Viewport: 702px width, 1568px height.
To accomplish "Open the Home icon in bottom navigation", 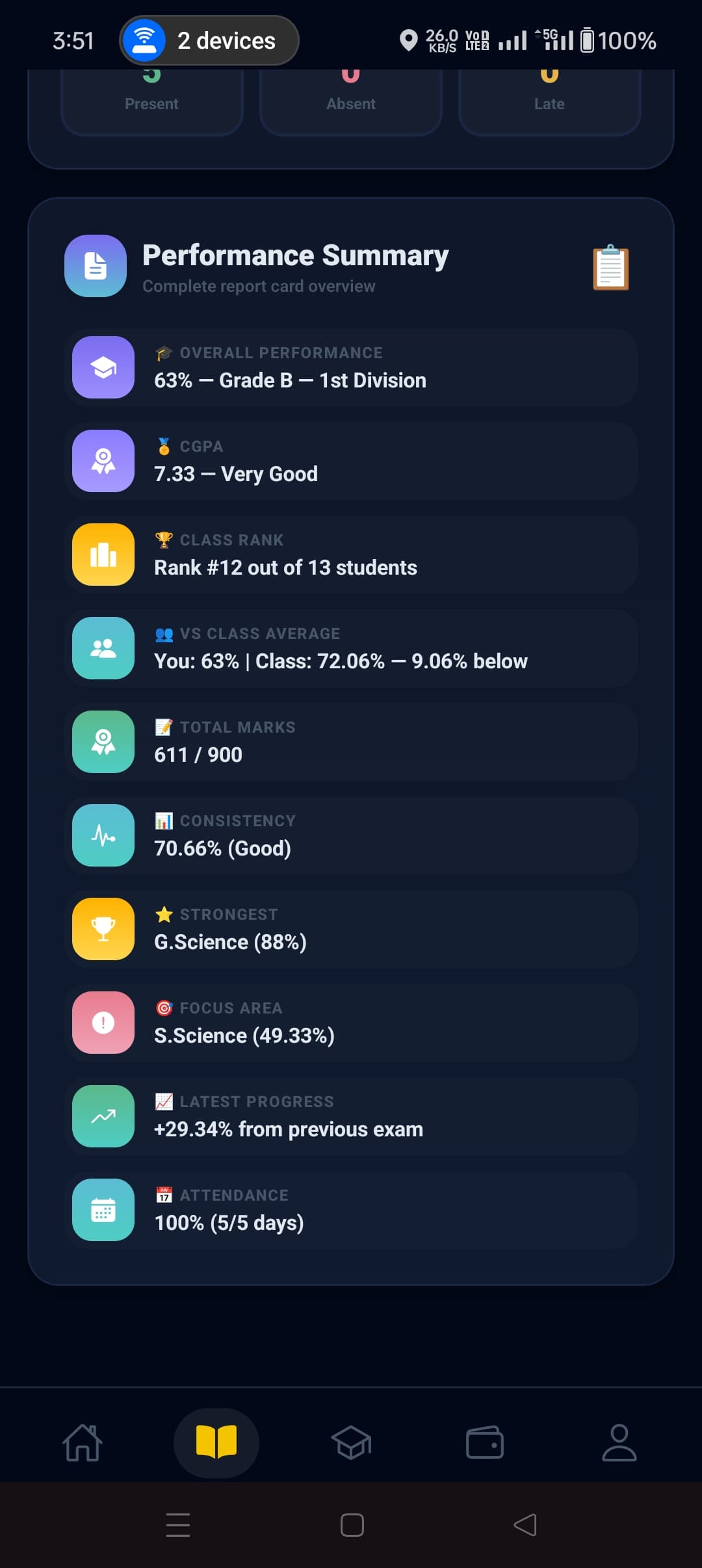I will [83, 1443].
